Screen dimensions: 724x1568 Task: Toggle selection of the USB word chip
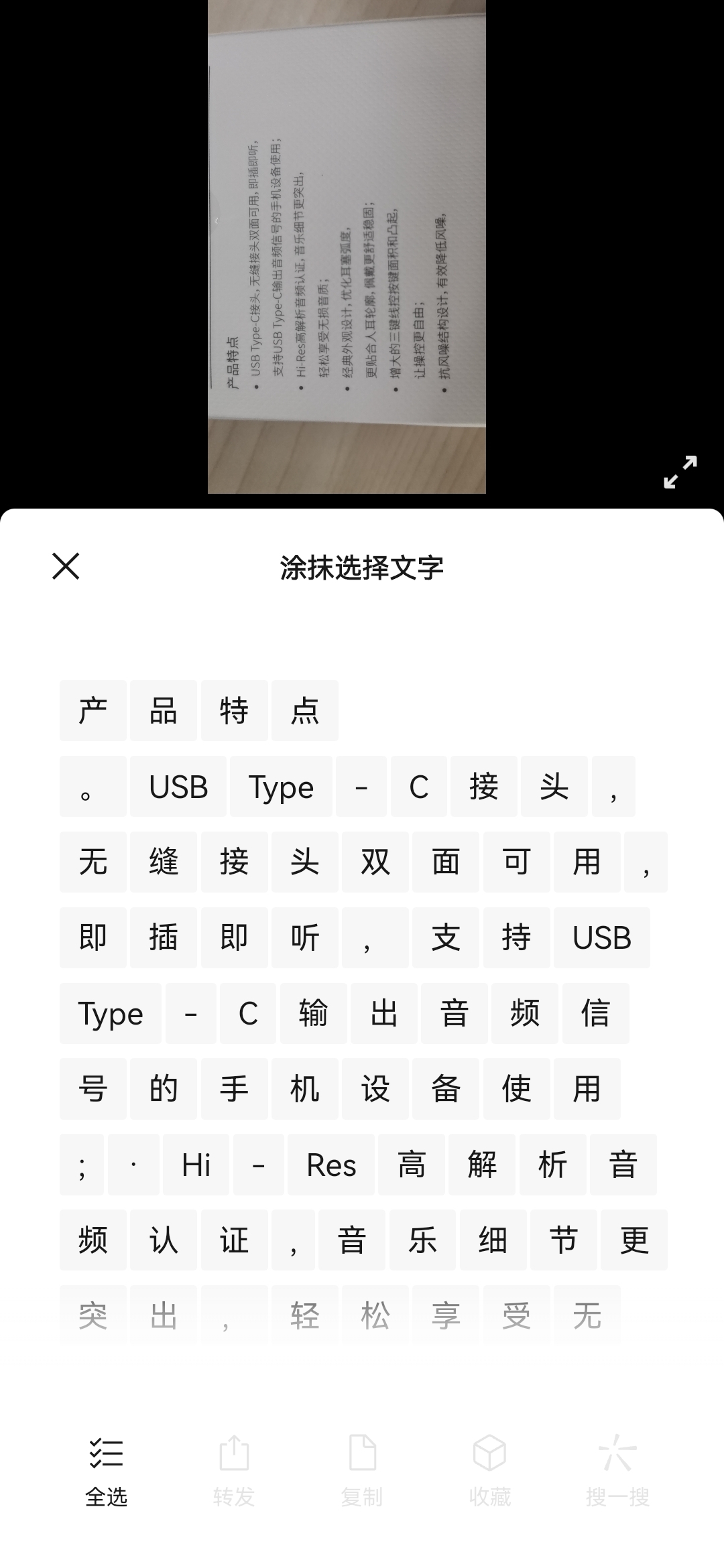(x=178, y=787)
